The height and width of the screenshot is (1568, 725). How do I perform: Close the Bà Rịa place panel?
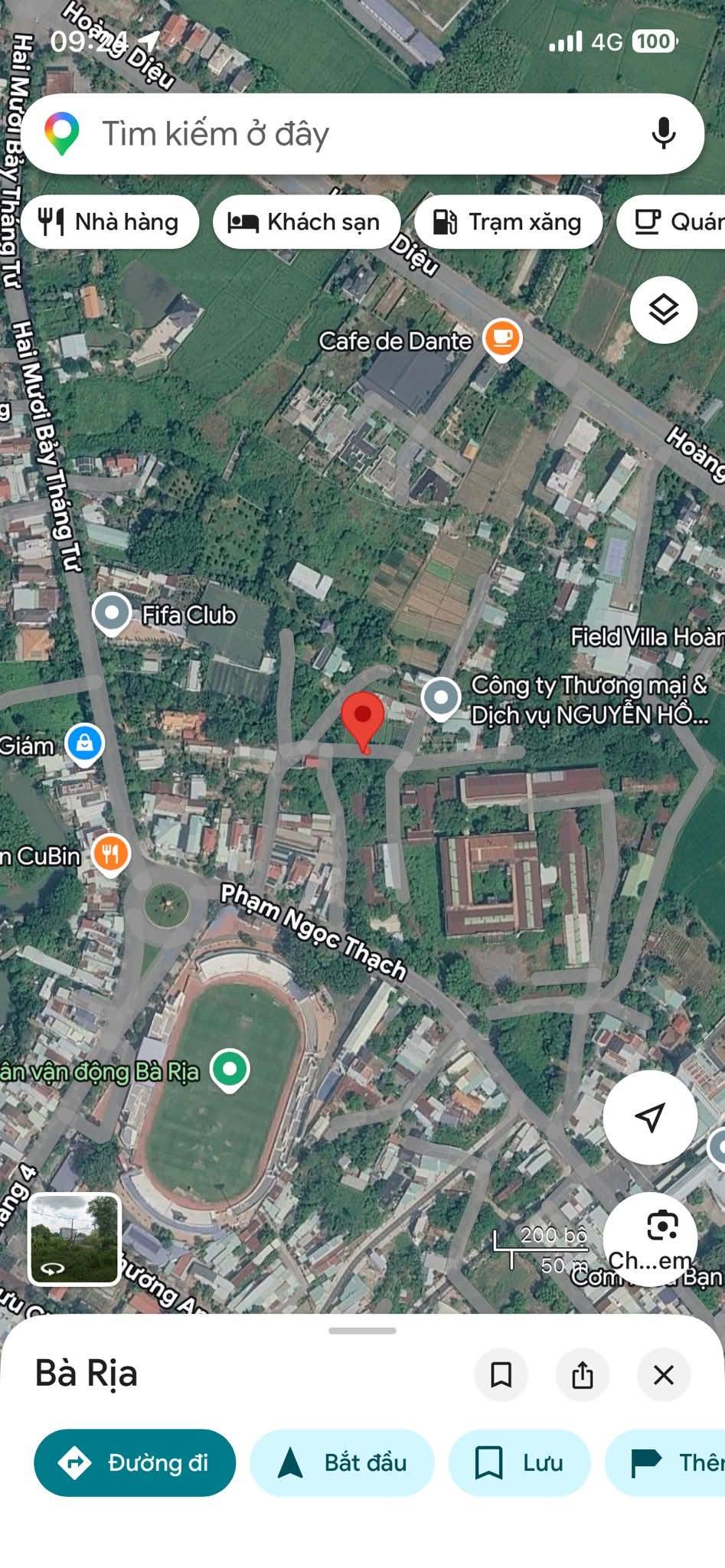663,1374
